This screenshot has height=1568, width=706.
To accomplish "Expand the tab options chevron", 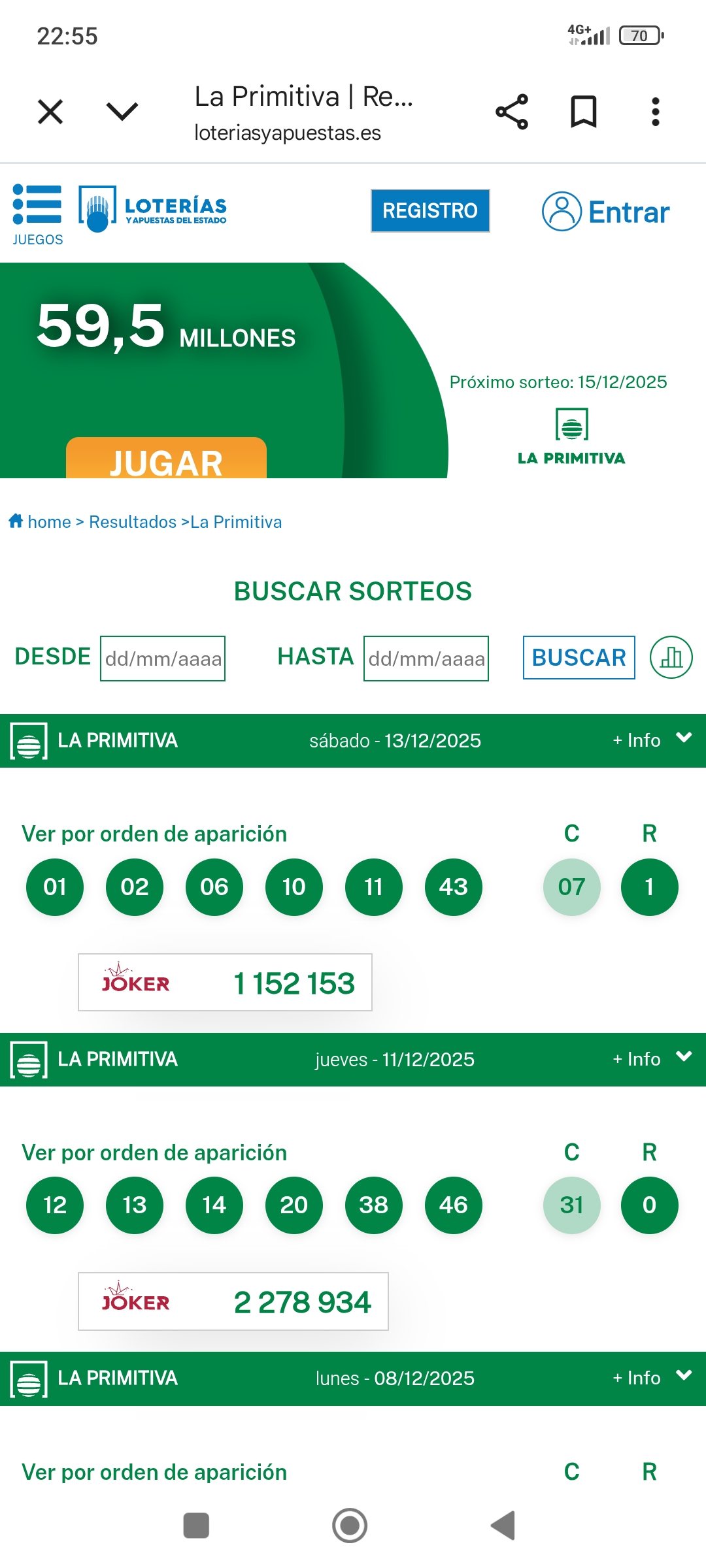I will click(122, 112).
